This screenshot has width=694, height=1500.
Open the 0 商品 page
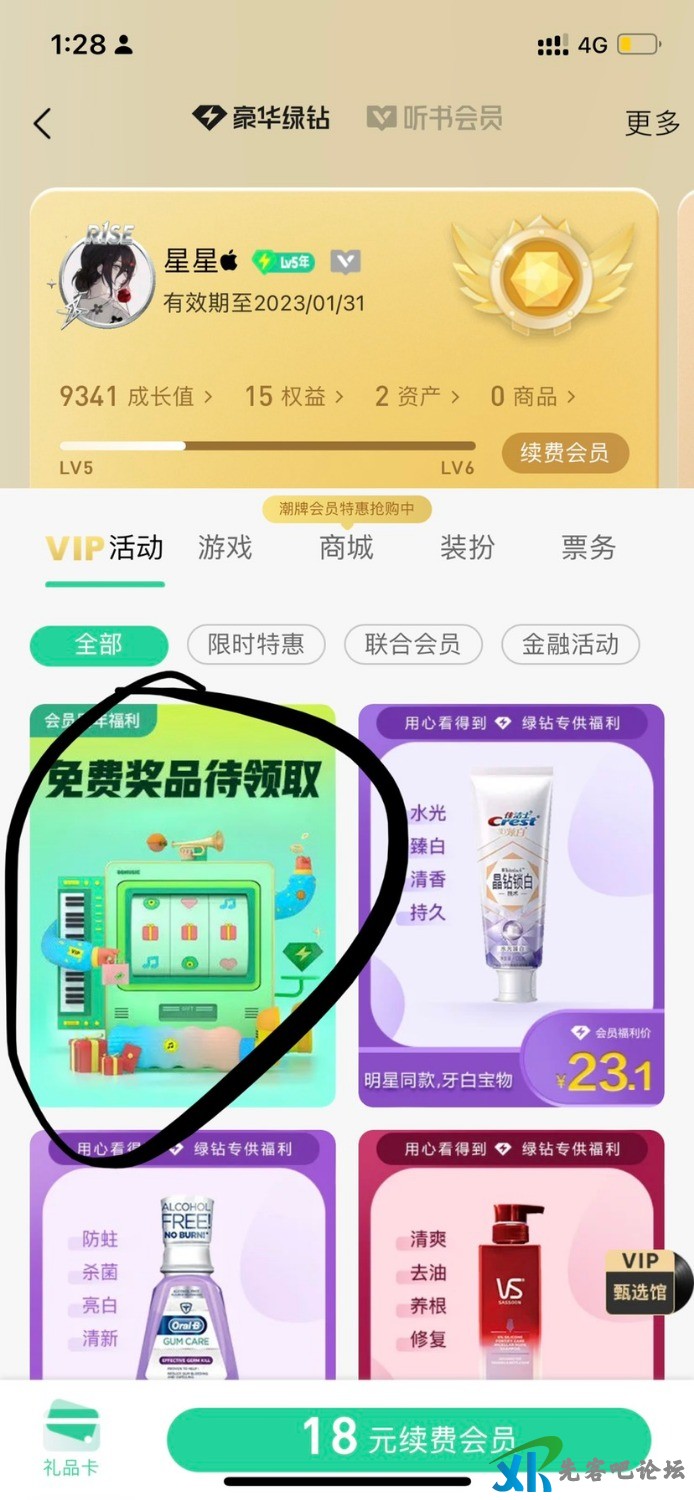pos(532,397)
